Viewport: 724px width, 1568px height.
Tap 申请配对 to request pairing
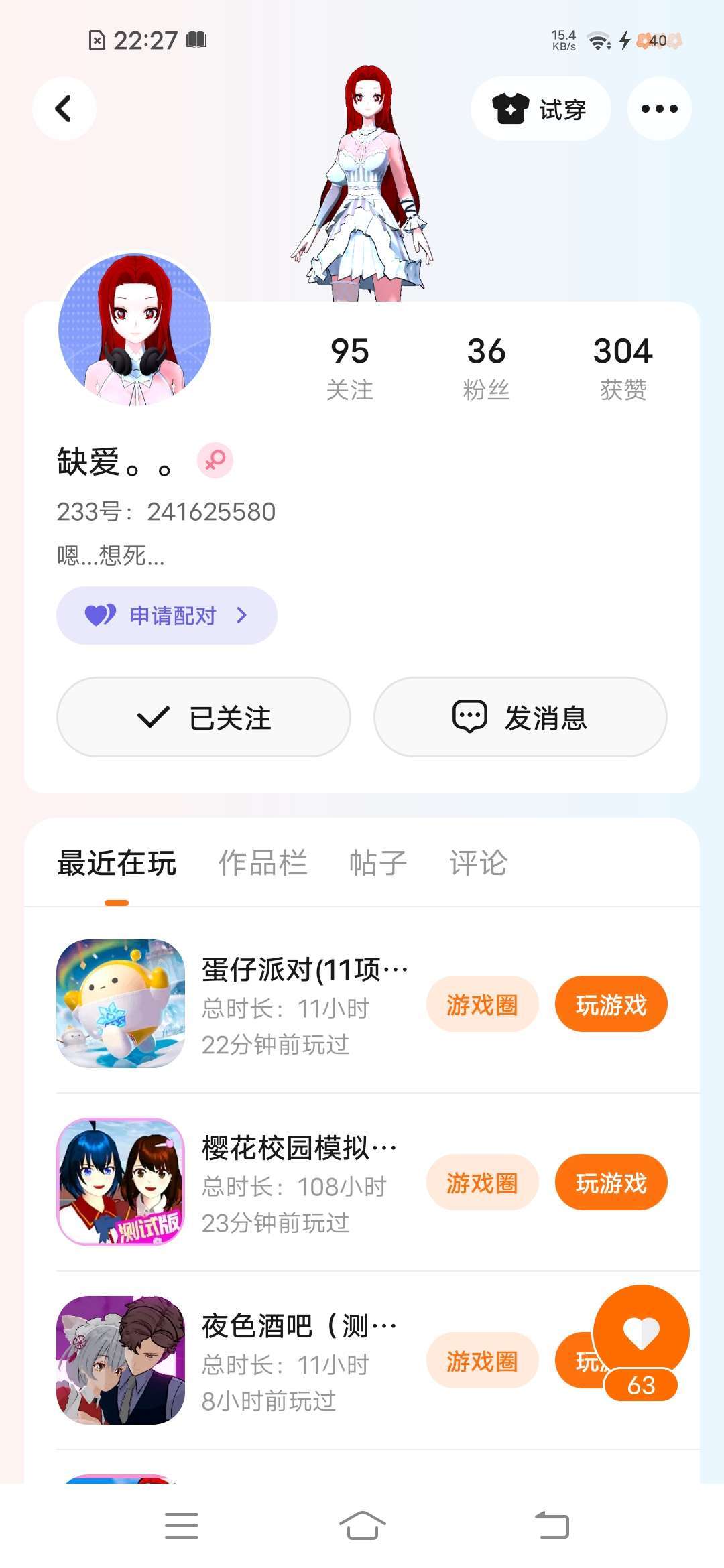(167, 615)
